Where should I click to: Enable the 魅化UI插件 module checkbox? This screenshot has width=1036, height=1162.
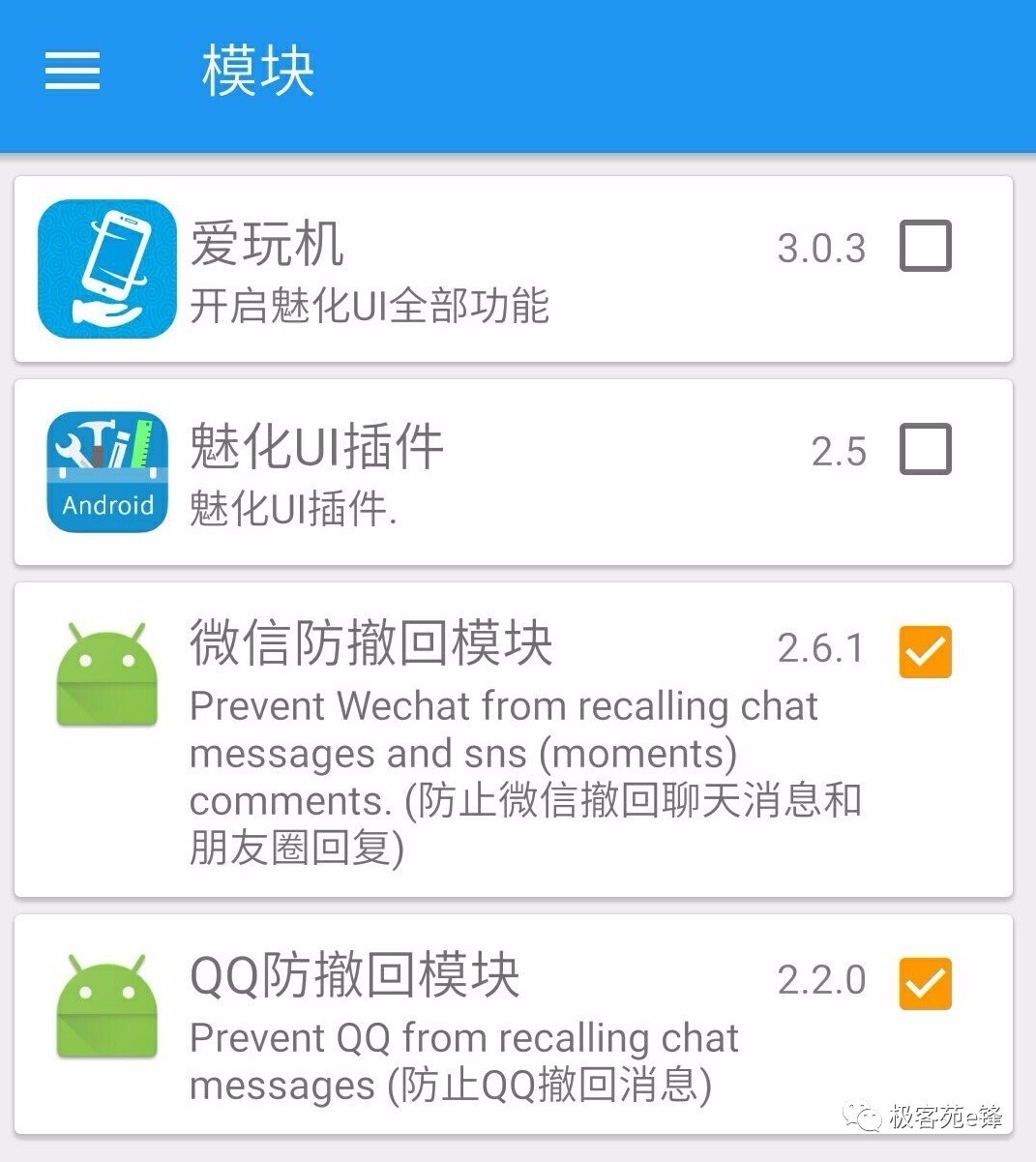click(x=925, y=448)
